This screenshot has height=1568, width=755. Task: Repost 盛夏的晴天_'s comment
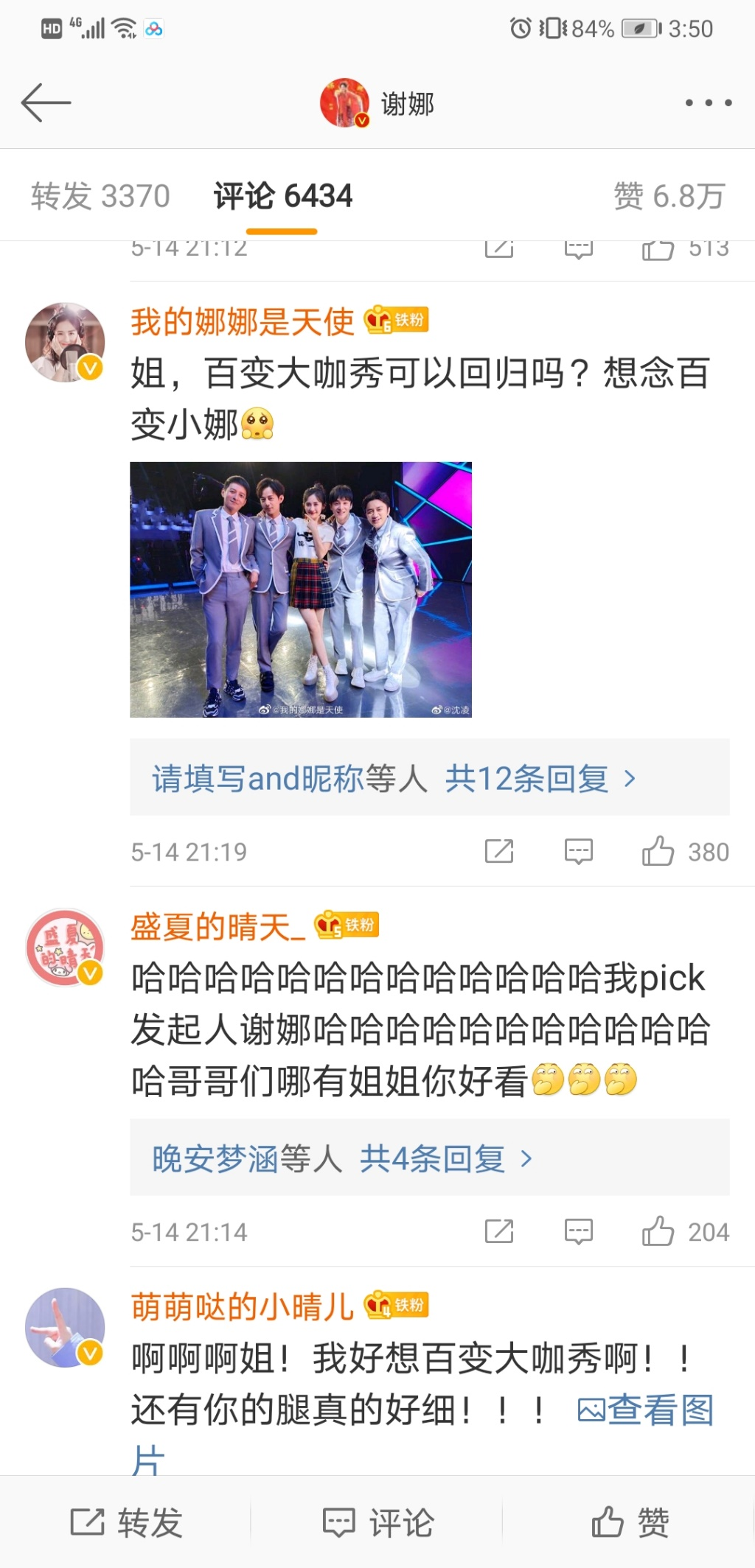pyautogui.click(x=499, y=1231)
